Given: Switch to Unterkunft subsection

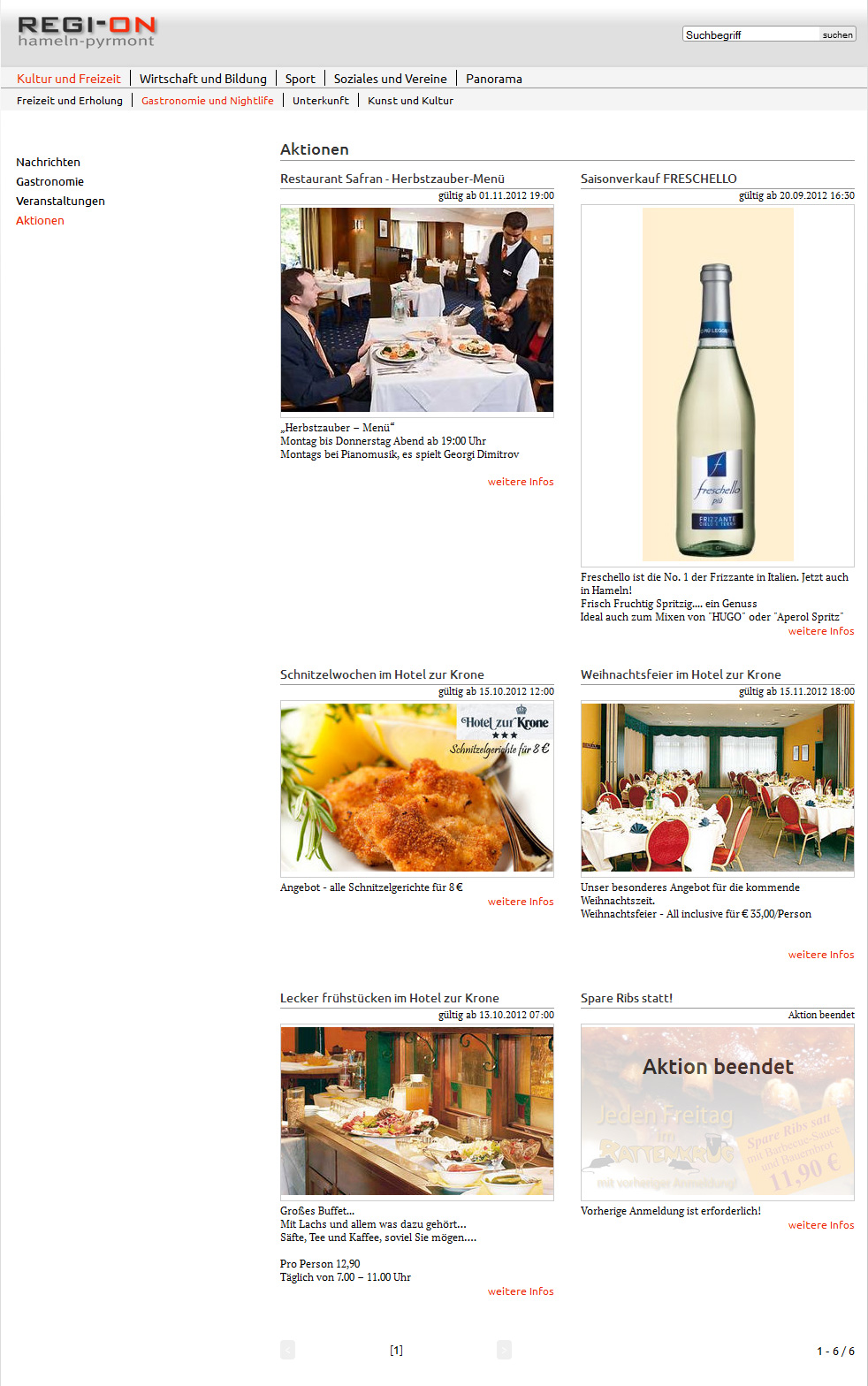Looking at the screenshot, I should (320, 101).
